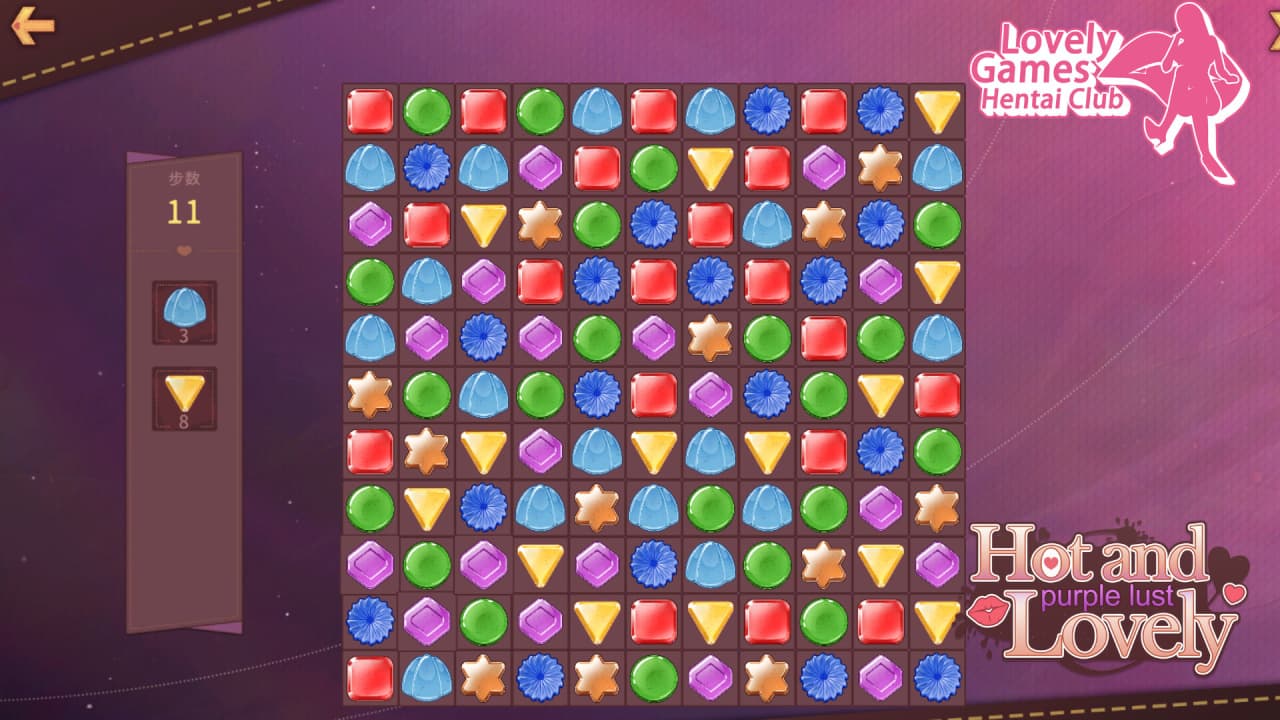Go back using the orange arrow

(x=32, y=25)
